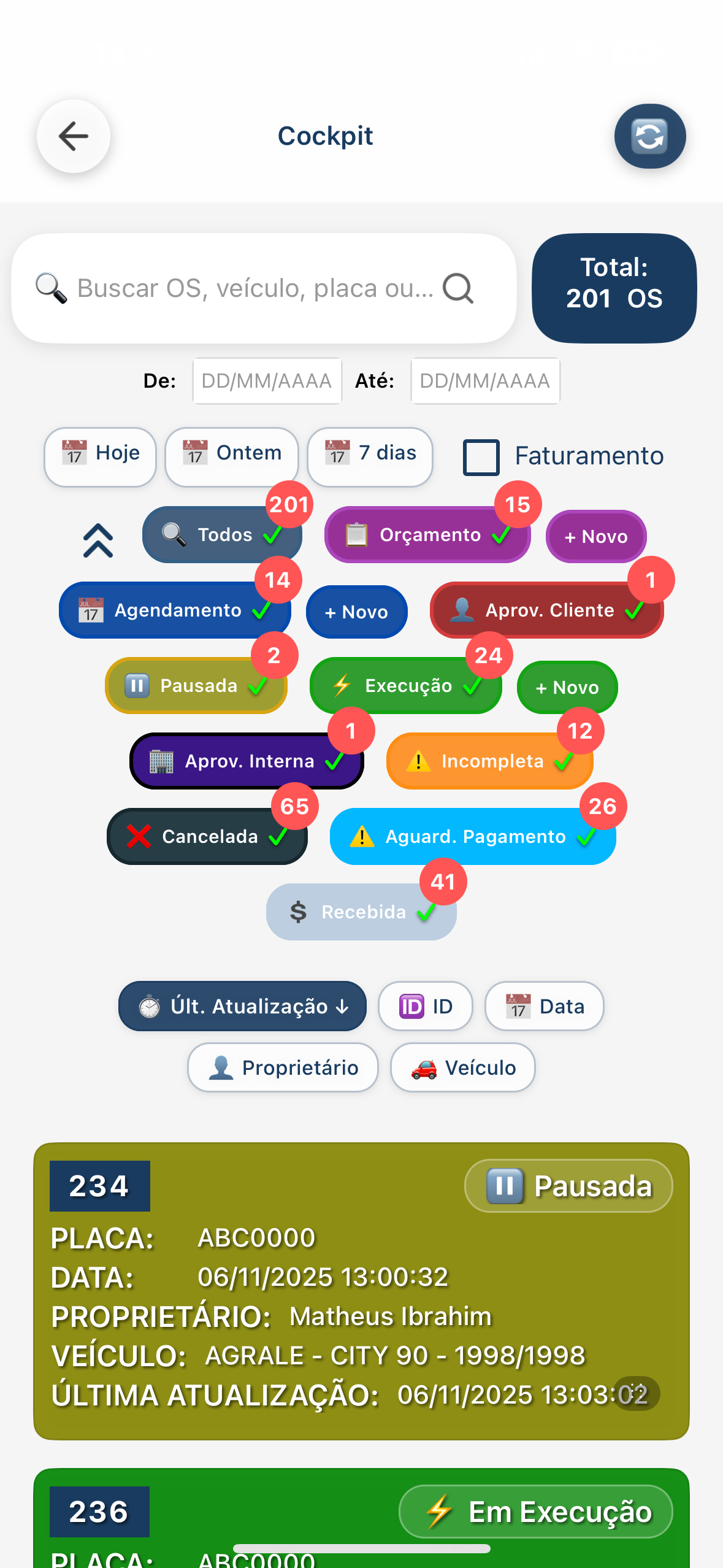Toggle the Pausada status filter
723x1568 pixels.
coord(196,686)
